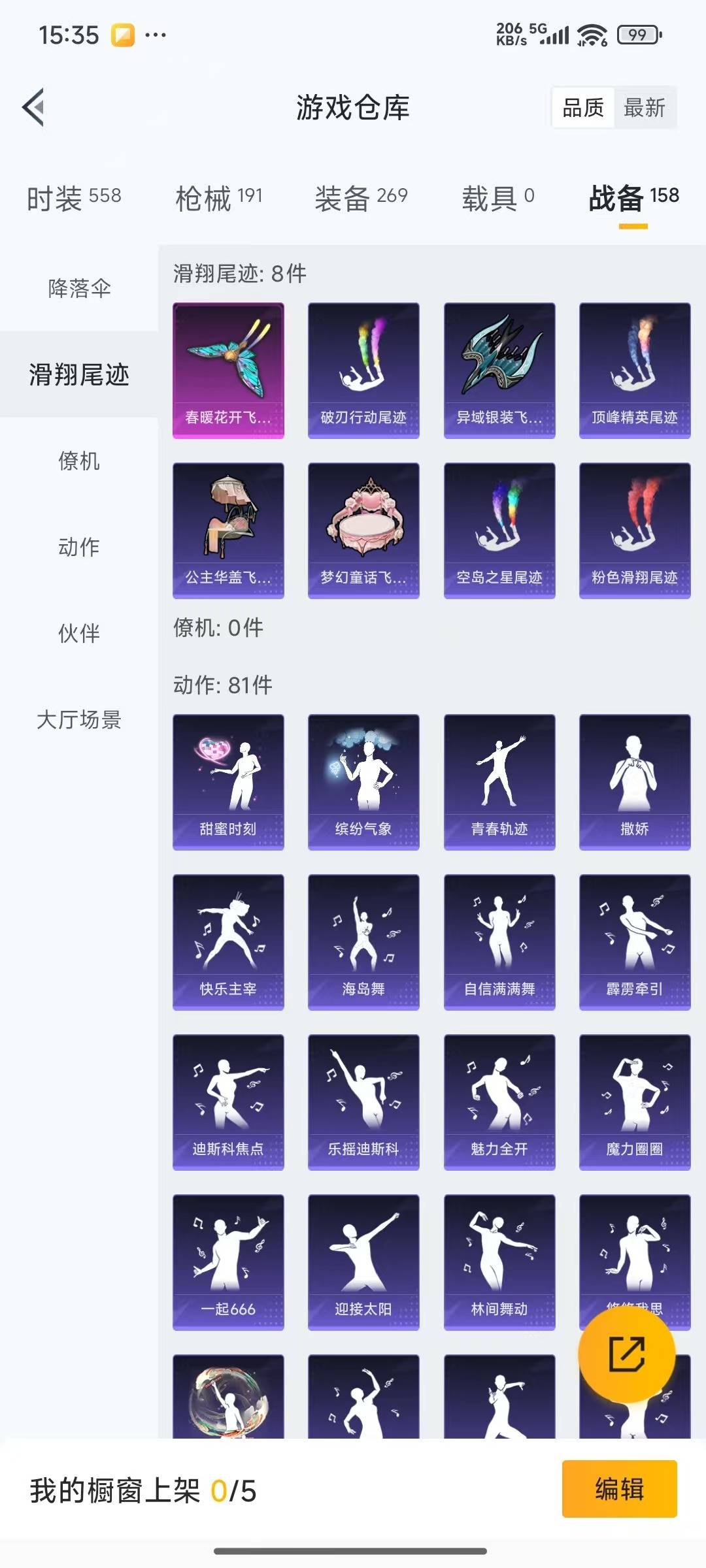Select the 顶峰精英尾迹 trail icon
This screenshot has width=706, height=1568.
(635, 369)
